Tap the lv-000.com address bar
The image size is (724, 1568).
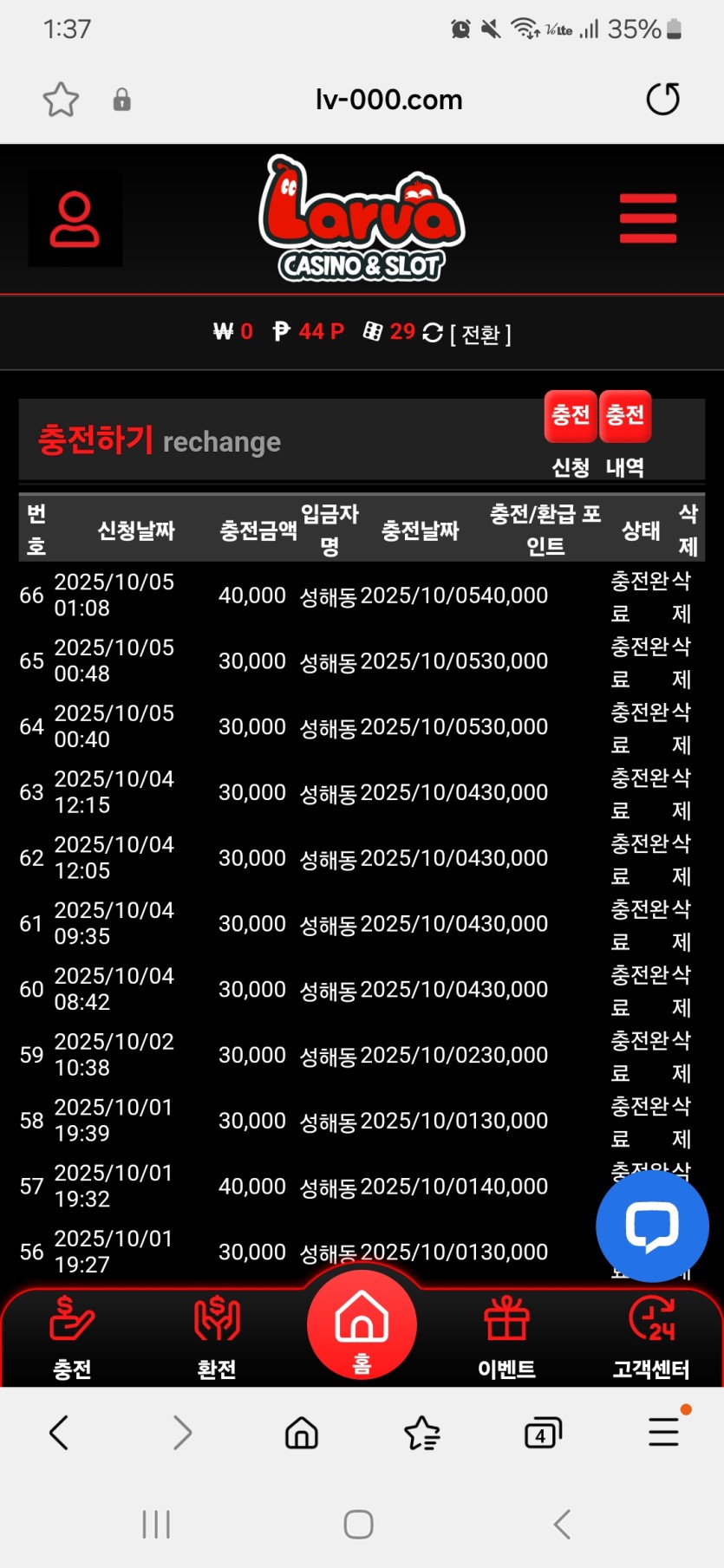tap(388, 100)
